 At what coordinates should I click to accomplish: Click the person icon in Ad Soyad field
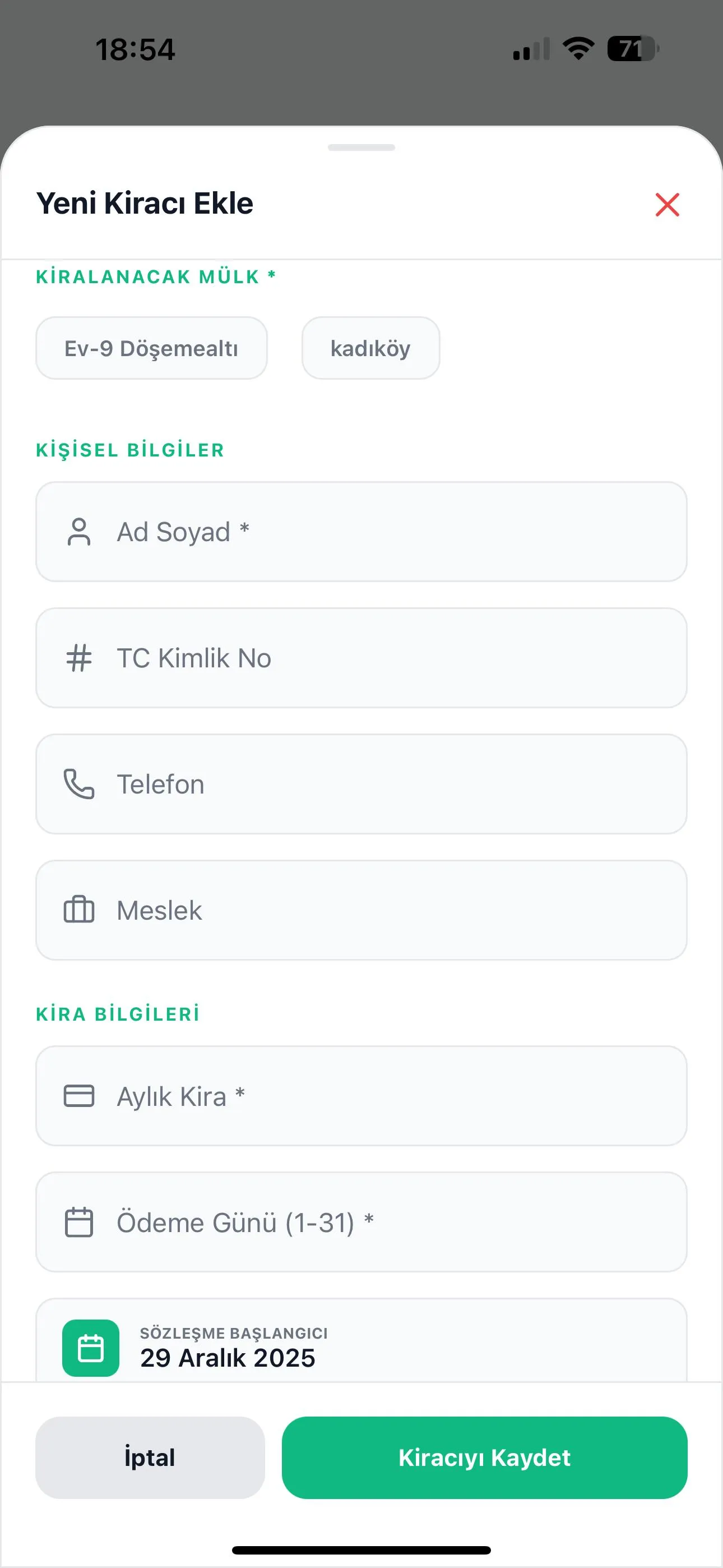pos(78,532)
